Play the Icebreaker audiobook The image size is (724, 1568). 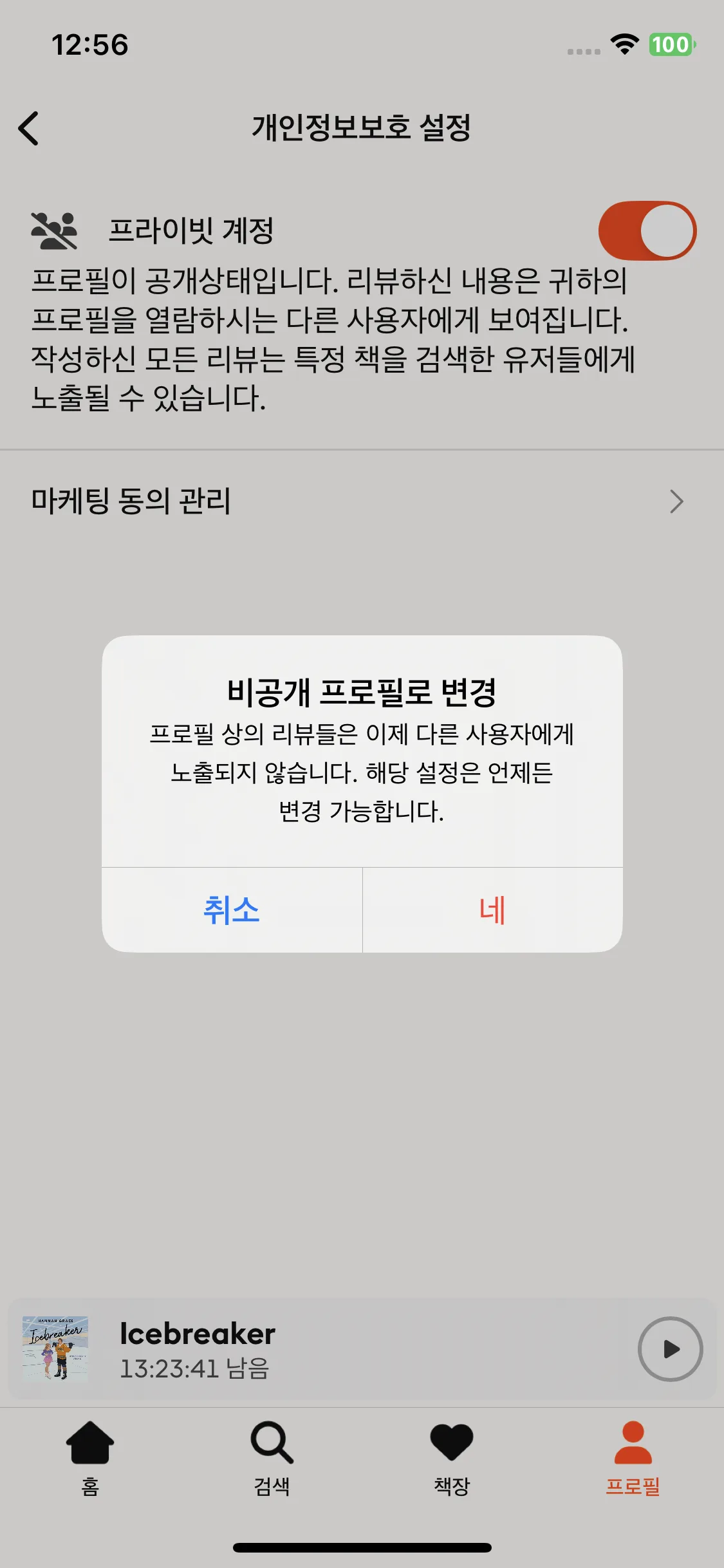click(670, 1349)
